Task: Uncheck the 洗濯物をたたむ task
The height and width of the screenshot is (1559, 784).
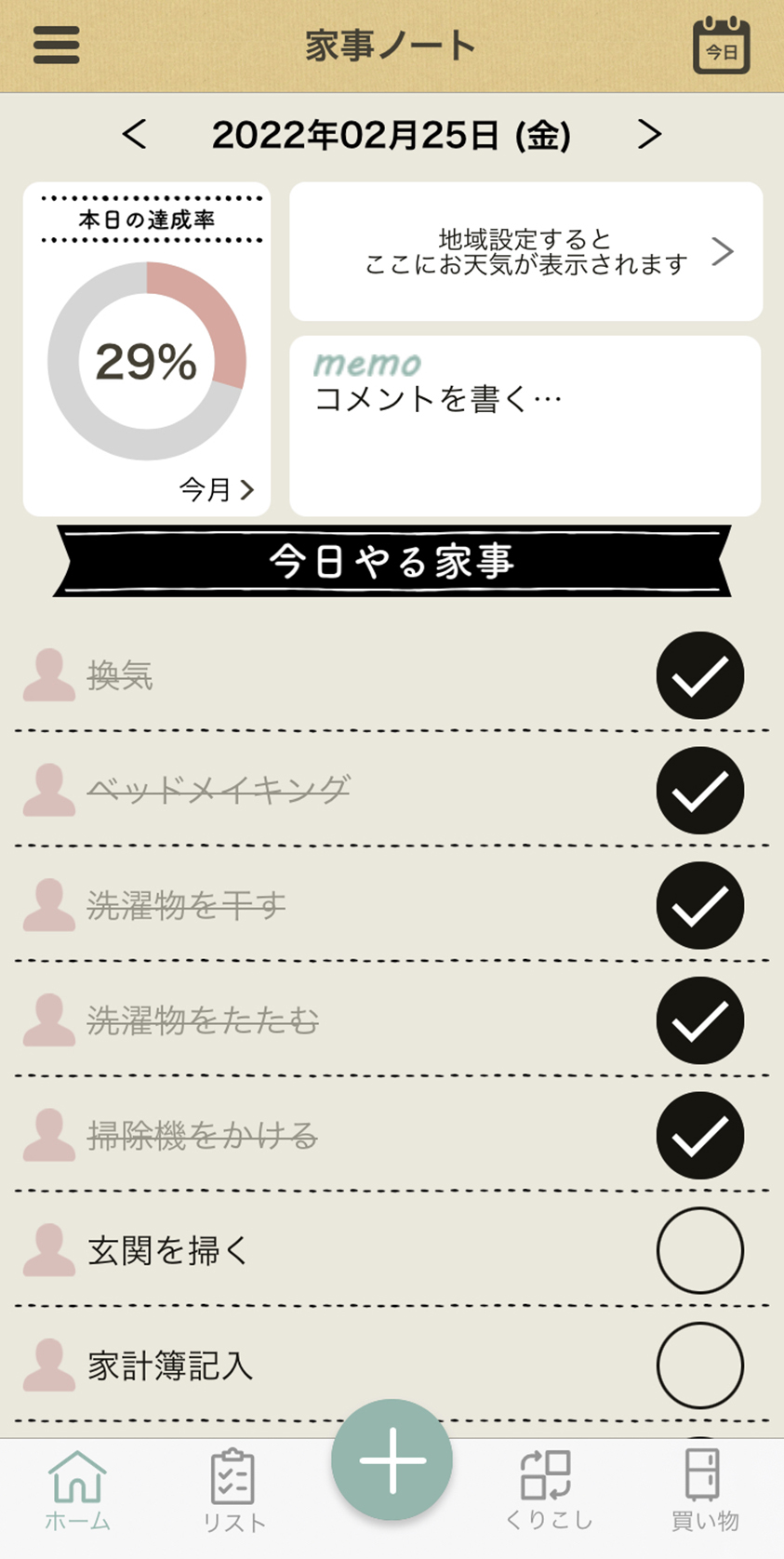Action: (699, 1020)
